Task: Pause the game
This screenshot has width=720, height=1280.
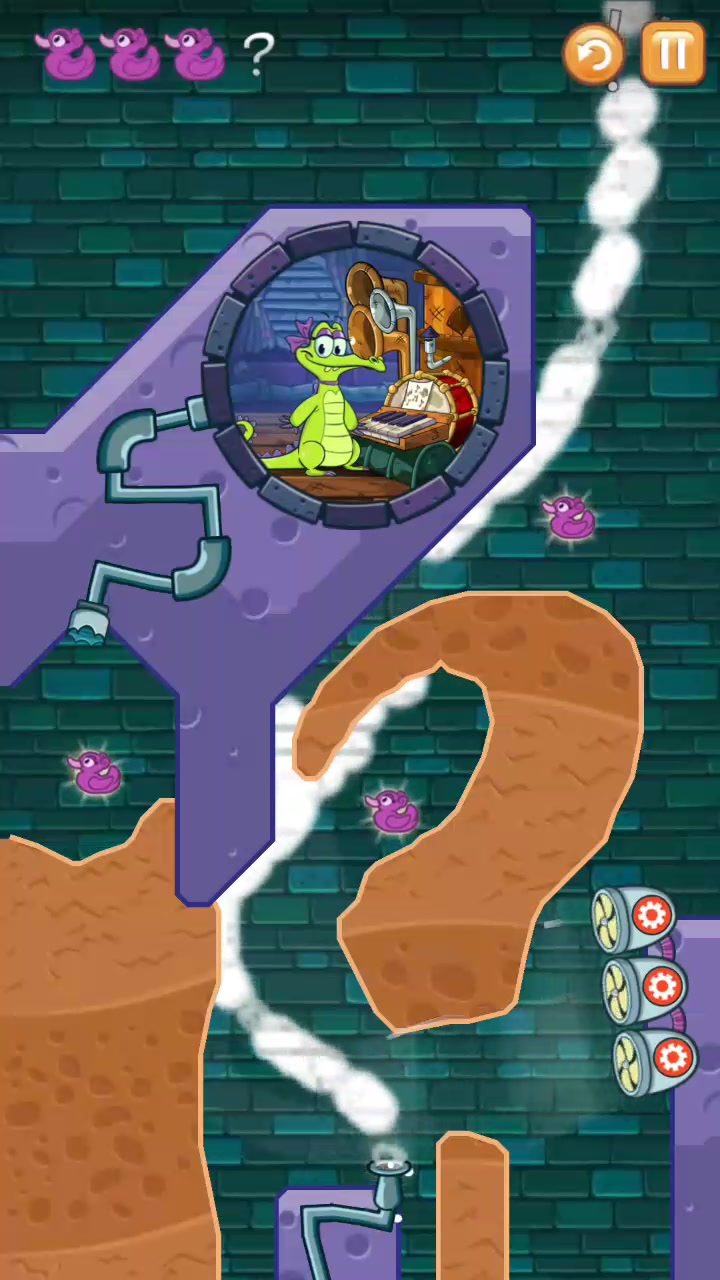Action: [x=671, y=52]
